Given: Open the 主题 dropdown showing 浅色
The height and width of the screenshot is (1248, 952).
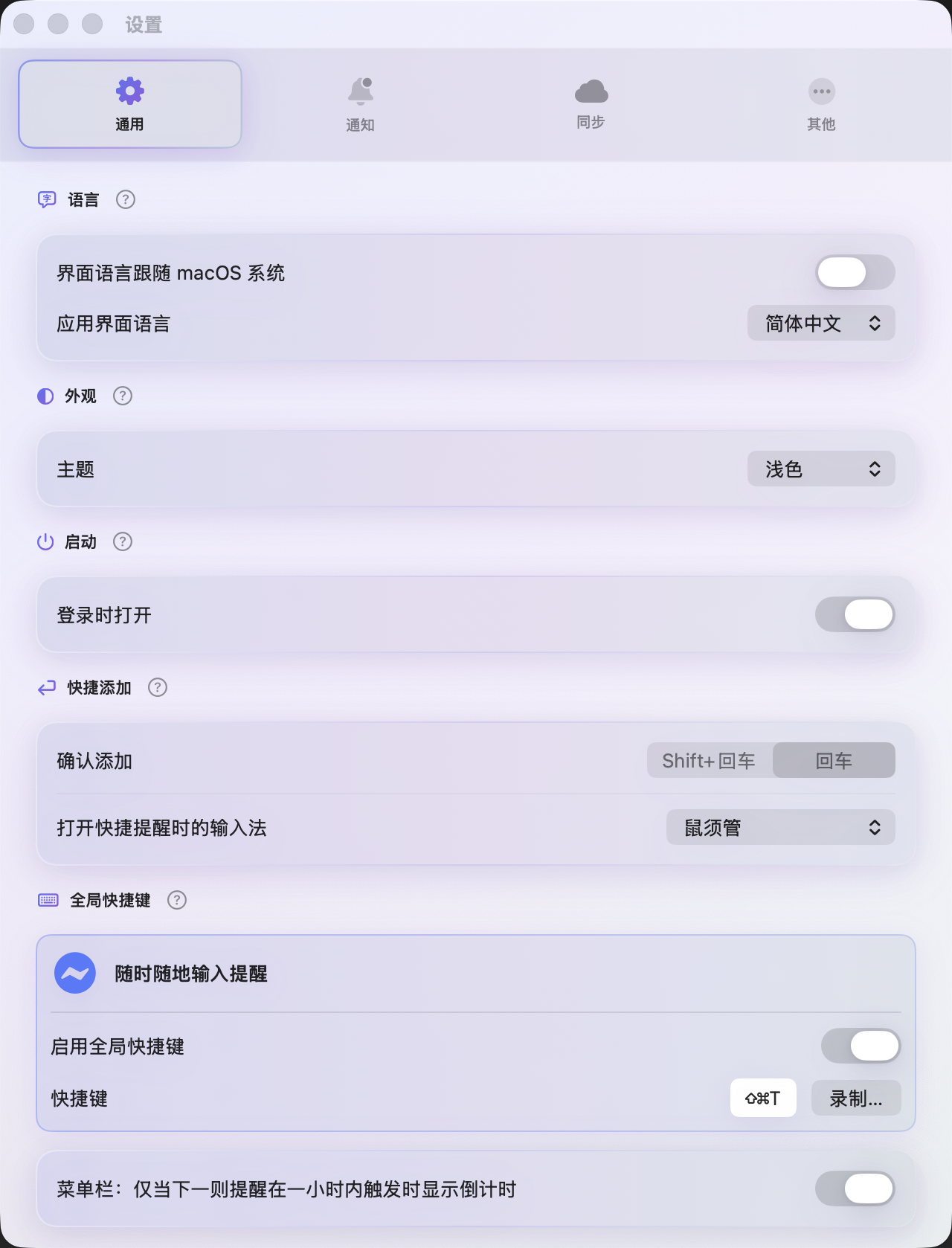Looking at the screenshot, I should pyautogui.click(x=821, y=469).
